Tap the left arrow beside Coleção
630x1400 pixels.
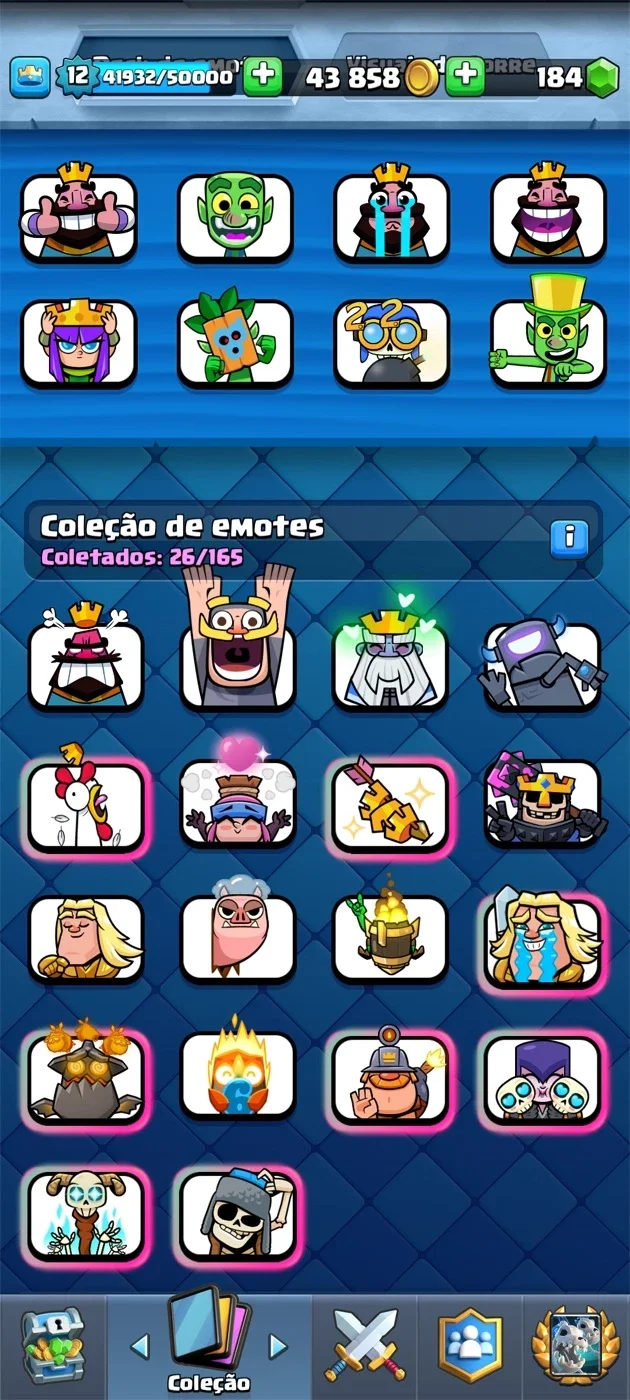[x=139, y=1346]
